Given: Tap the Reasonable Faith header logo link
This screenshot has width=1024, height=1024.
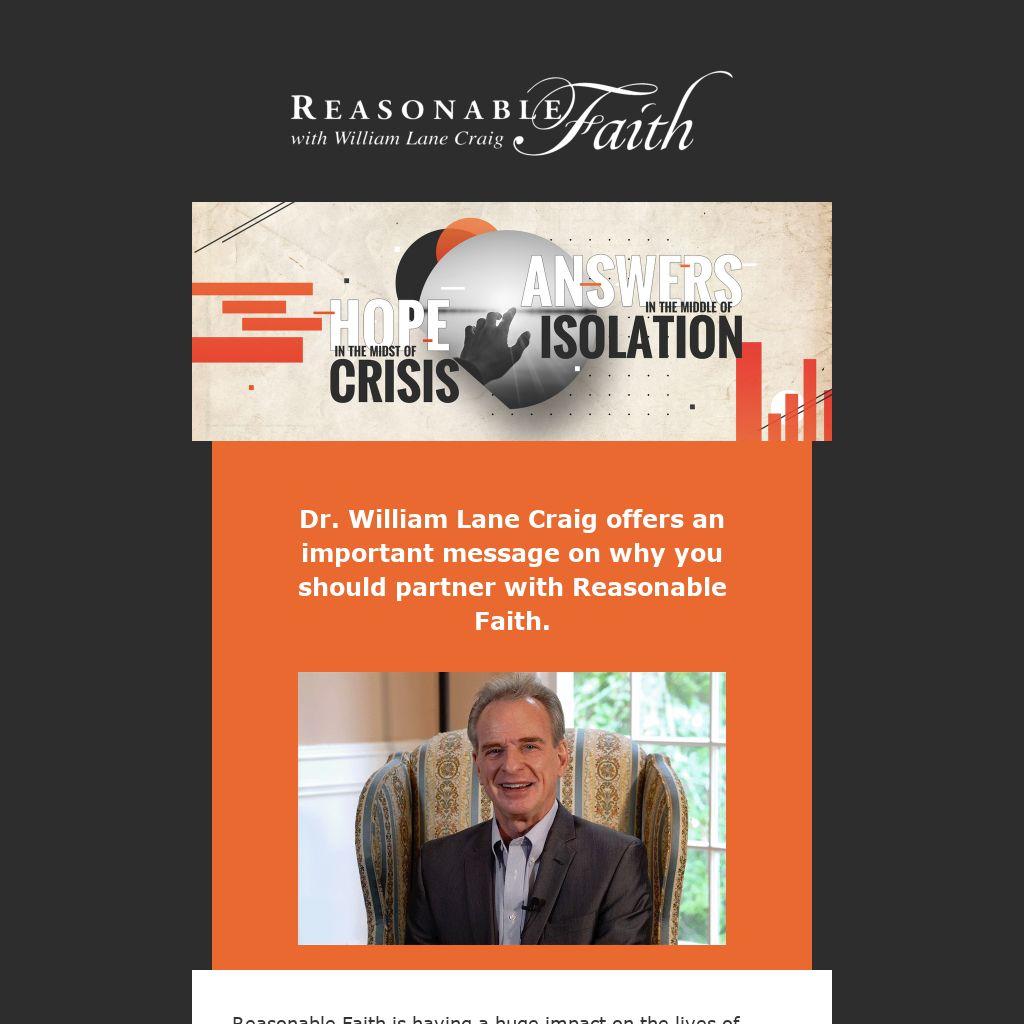Looking at the screenshot, I should pos(512,115).
